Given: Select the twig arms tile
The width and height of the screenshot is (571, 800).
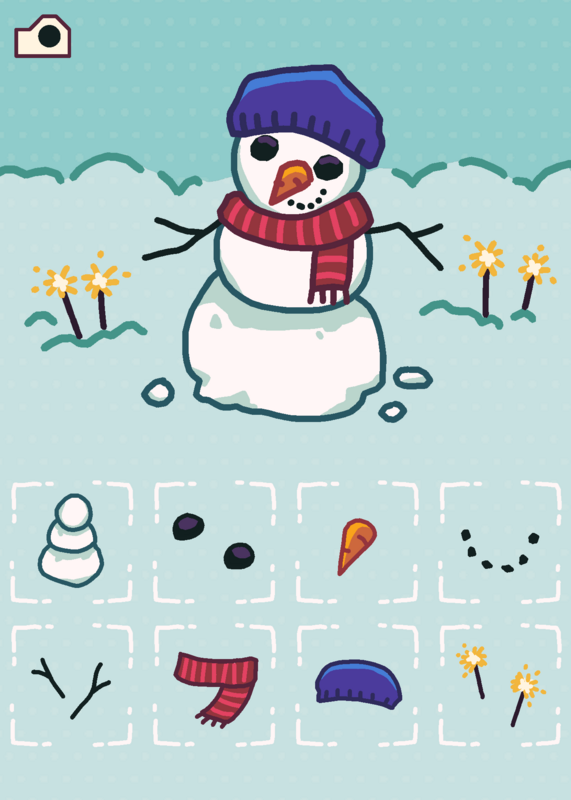Looking at the screenshot, I should click(x=71, y=685).
